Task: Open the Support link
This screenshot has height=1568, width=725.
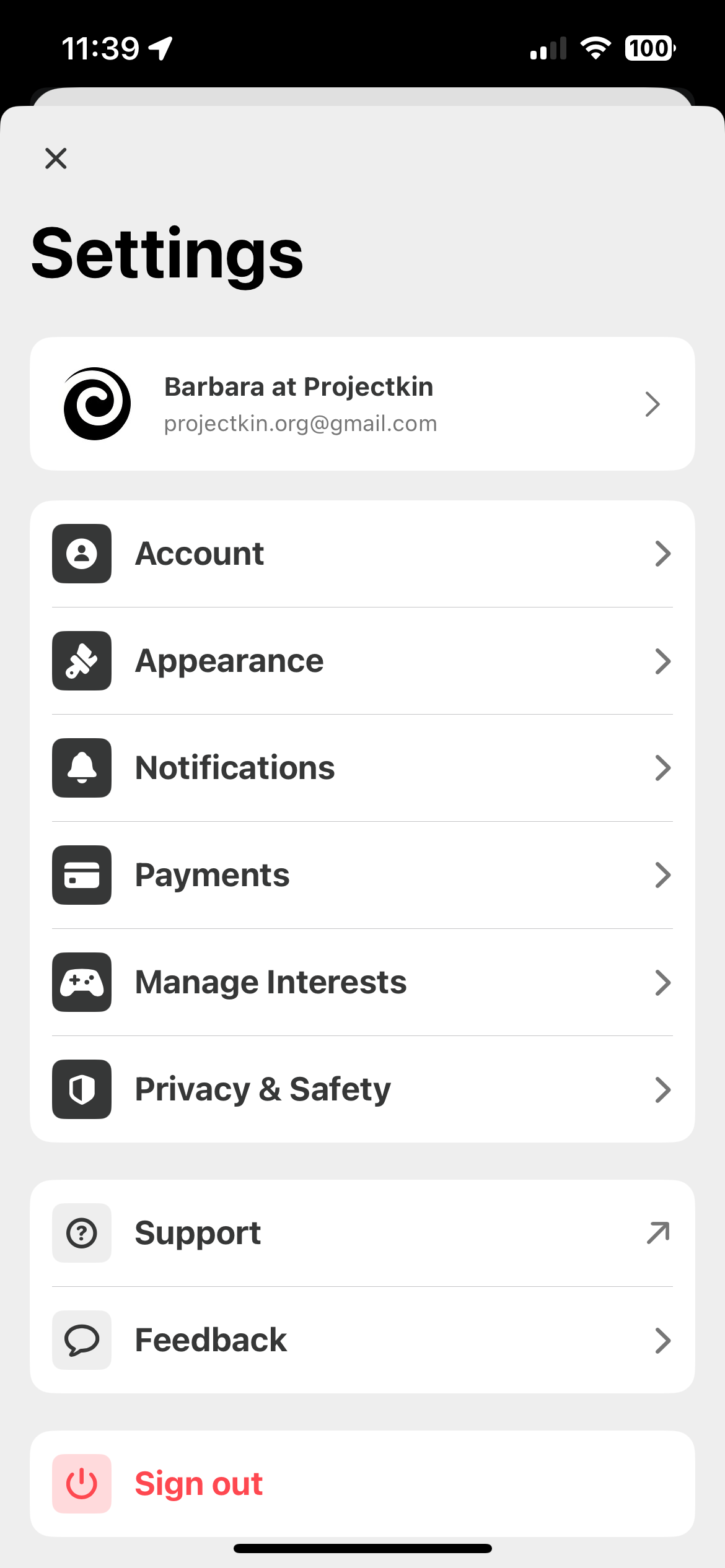Action: pos(362,1233)
